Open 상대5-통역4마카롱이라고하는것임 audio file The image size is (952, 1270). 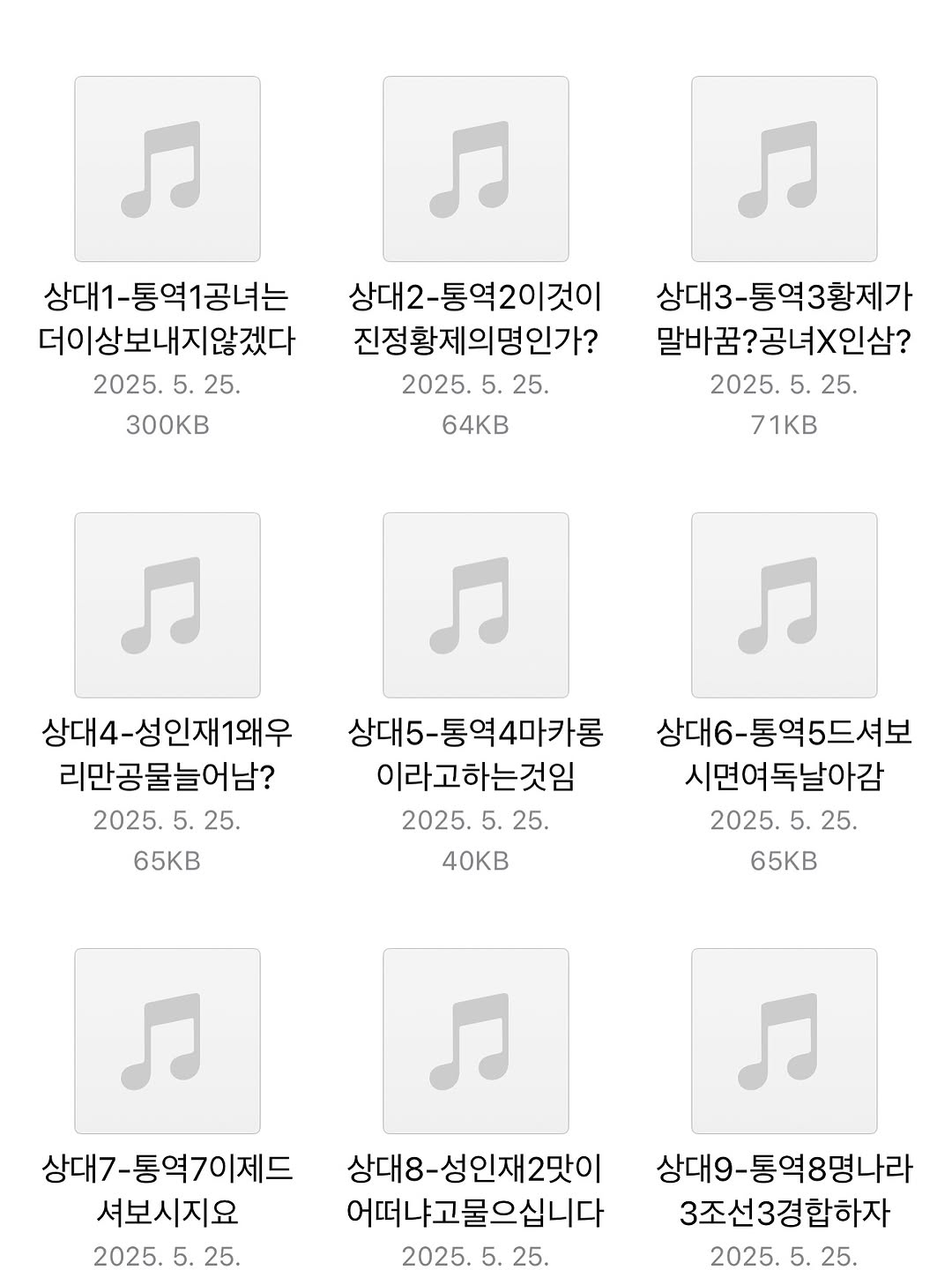476,605
